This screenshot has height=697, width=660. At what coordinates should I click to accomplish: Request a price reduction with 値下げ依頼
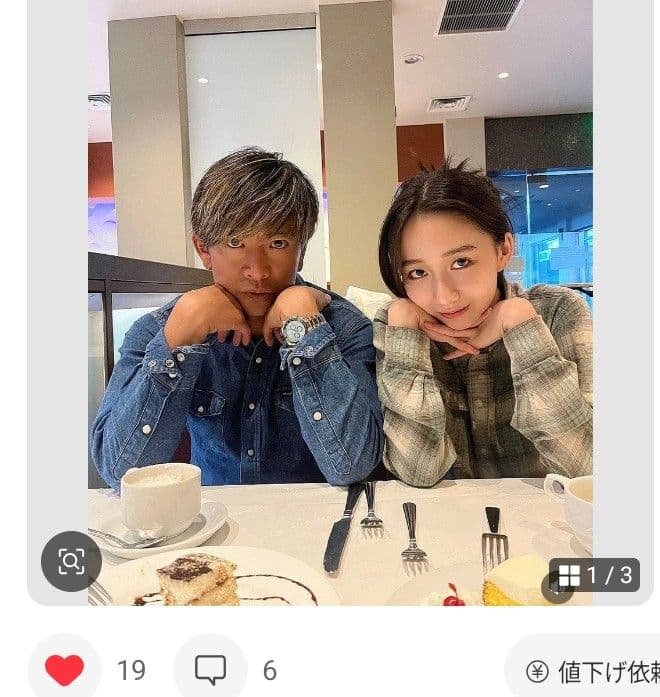(x=590, y=670)
